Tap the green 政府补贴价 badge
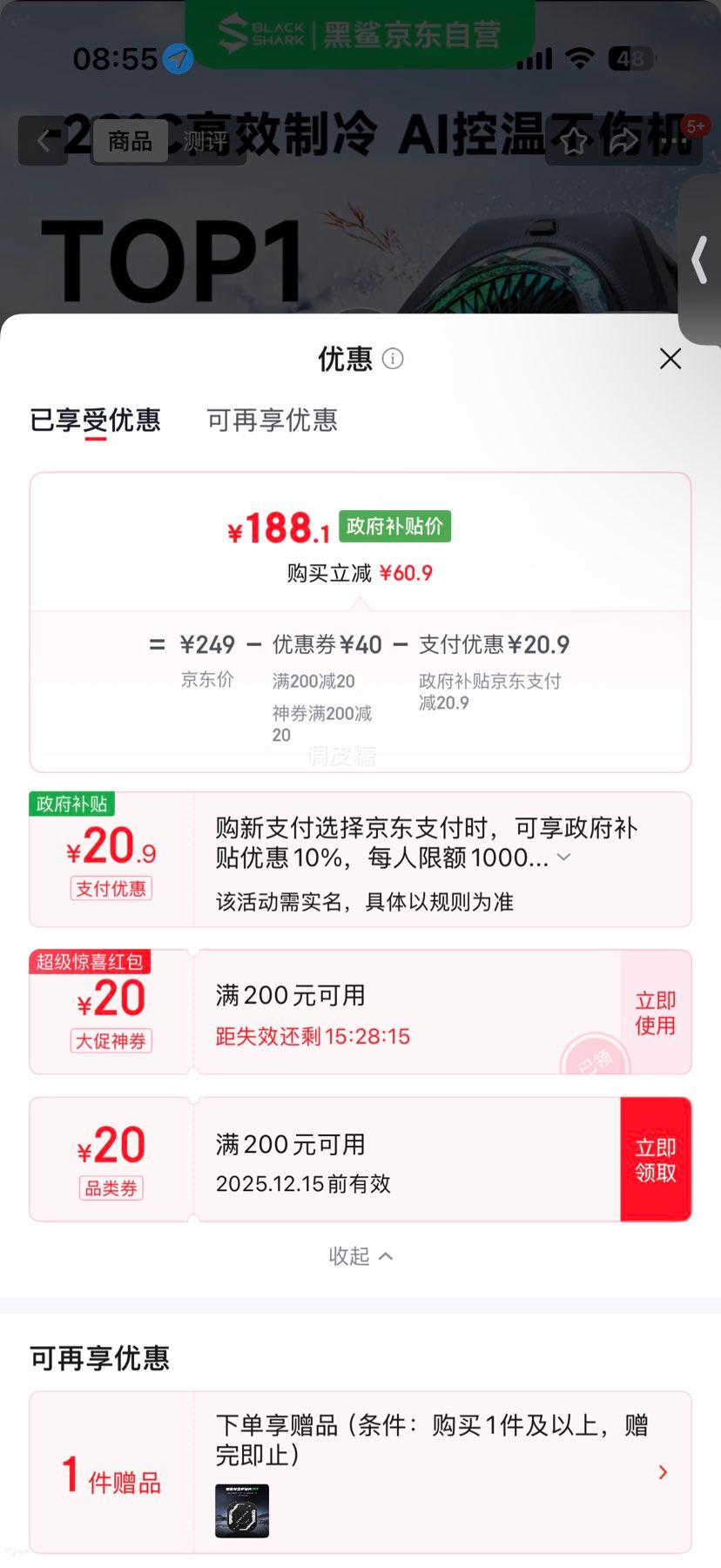 coord(394,526)
